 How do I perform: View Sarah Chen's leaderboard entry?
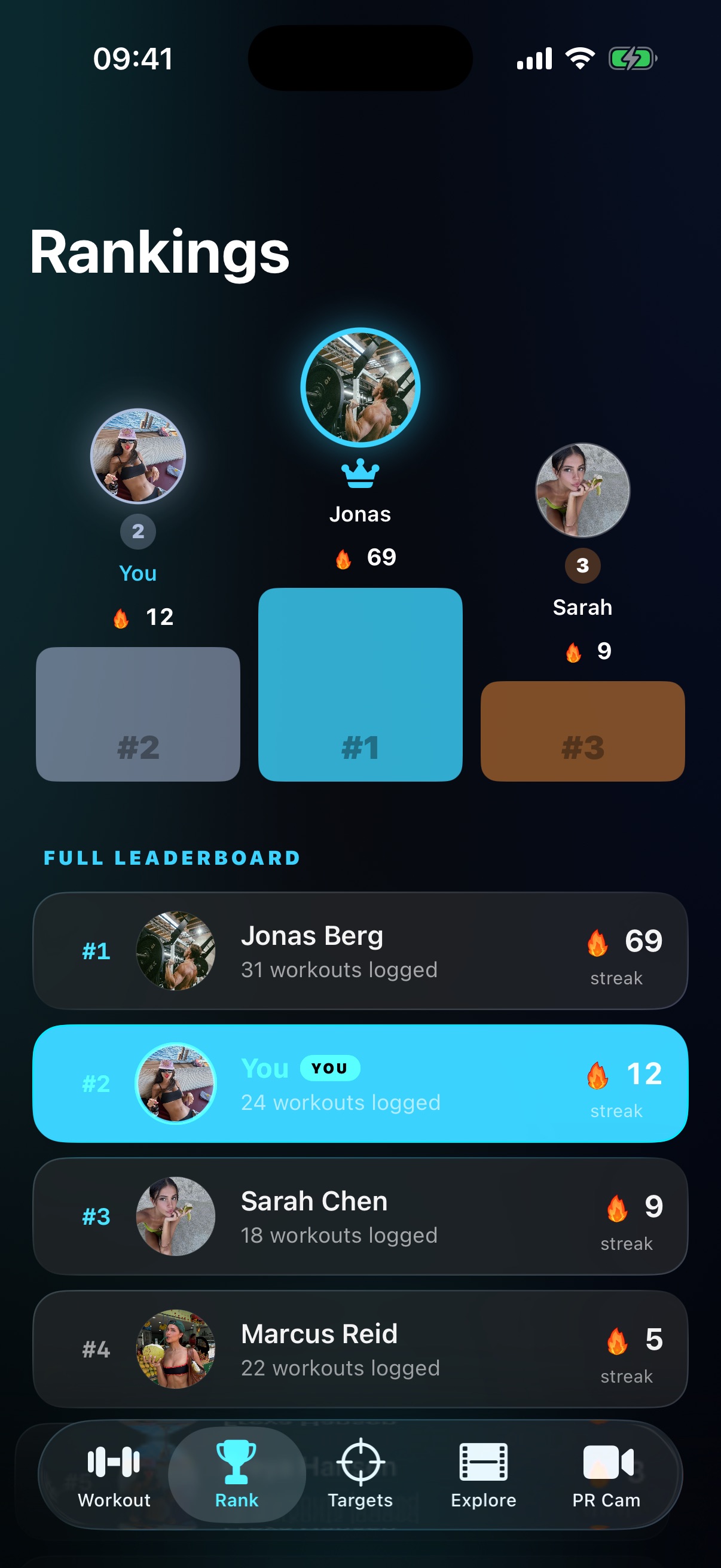coord(360,1216)
